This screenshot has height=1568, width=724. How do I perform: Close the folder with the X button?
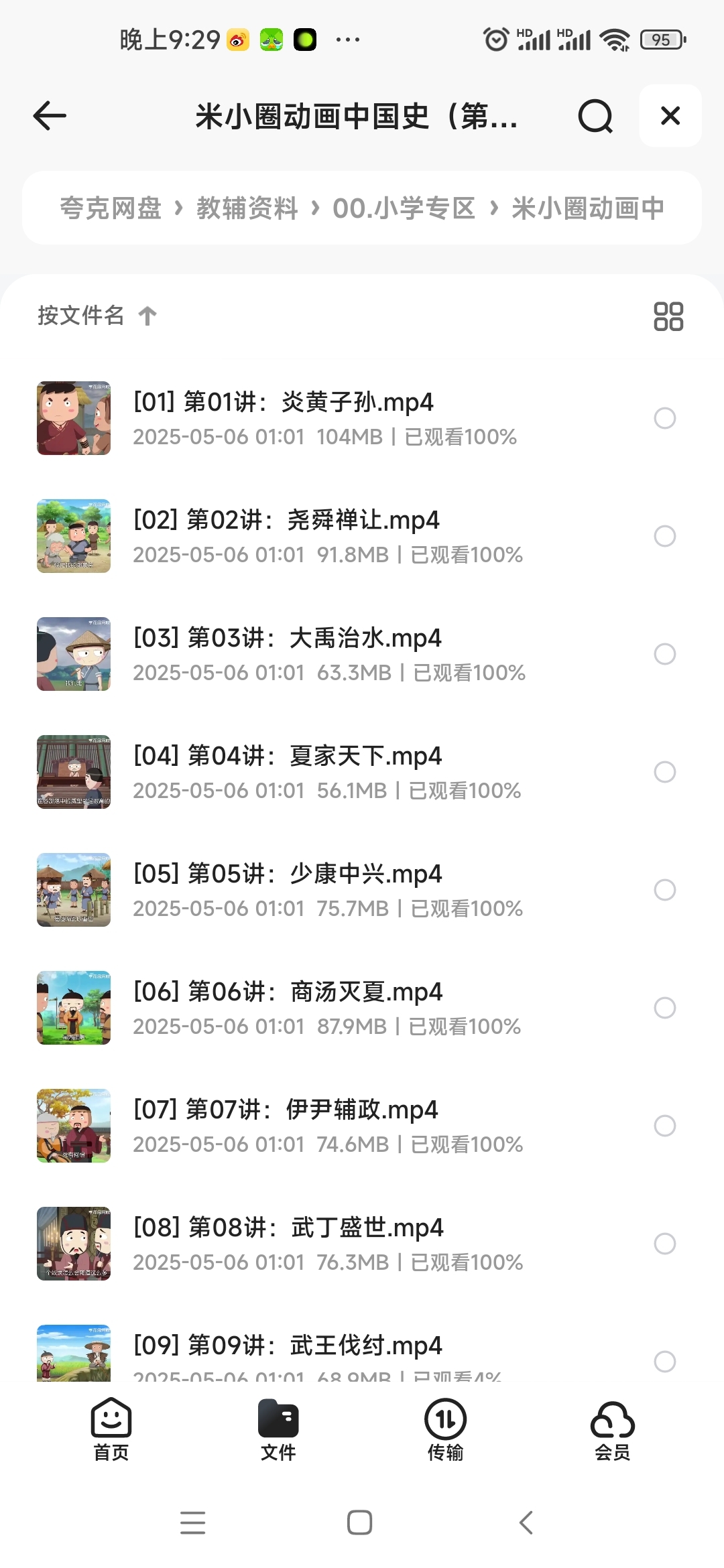(670, 116)
